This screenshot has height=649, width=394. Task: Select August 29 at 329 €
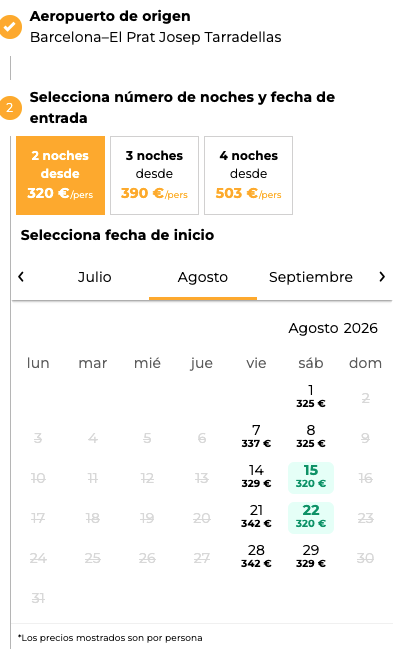pyautogui.click(x=311, y=557)
